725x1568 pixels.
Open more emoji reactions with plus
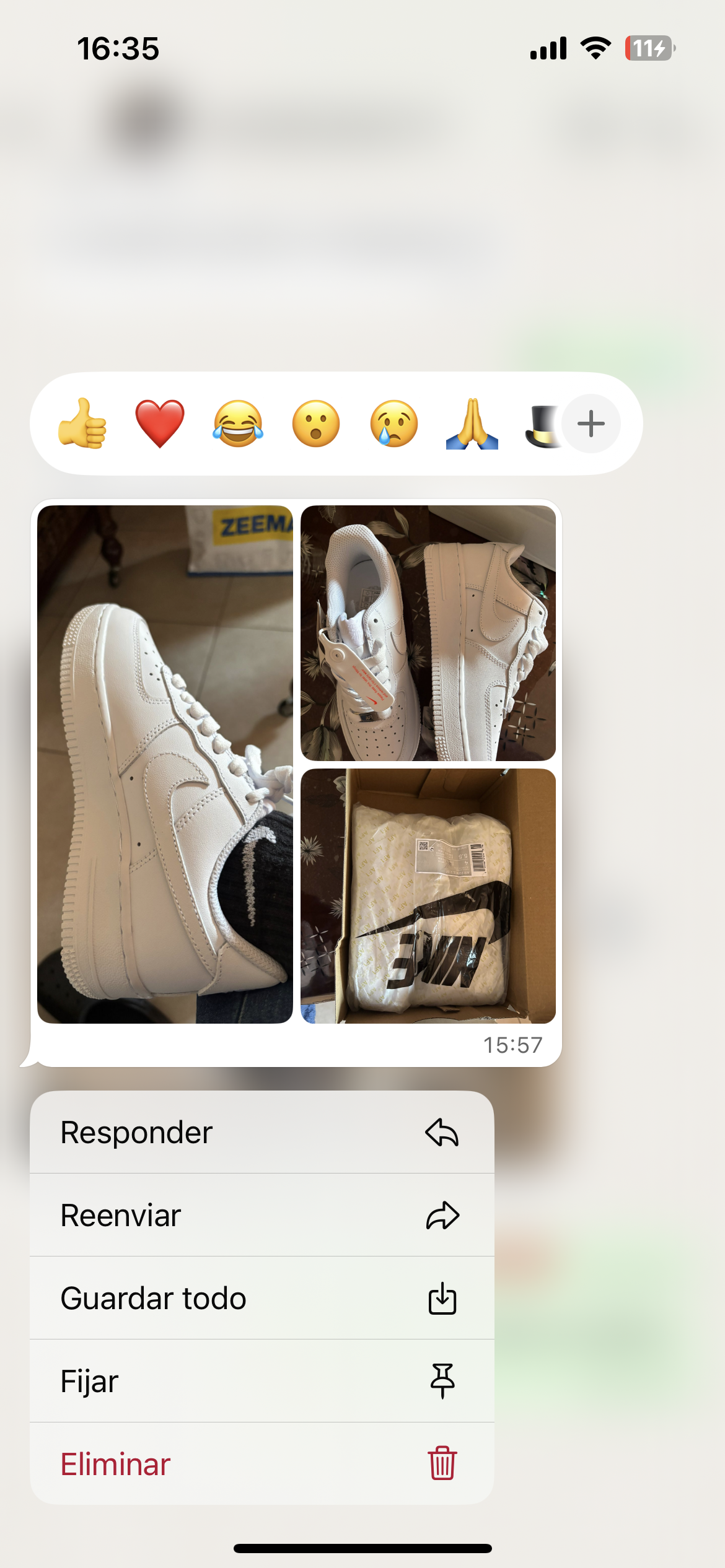[591, 424]
